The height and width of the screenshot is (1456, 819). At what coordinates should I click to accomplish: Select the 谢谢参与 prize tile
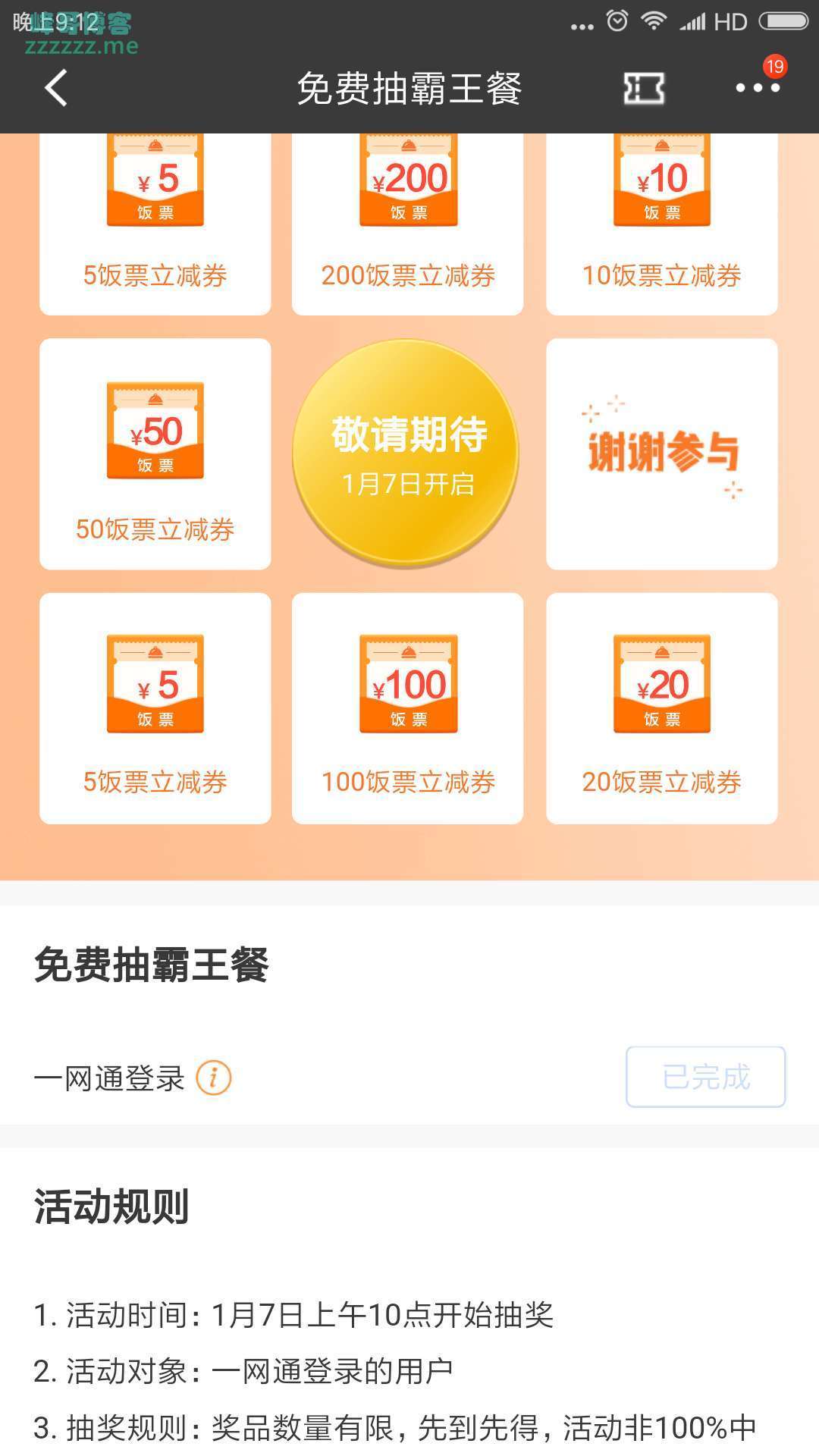[661, 453]
